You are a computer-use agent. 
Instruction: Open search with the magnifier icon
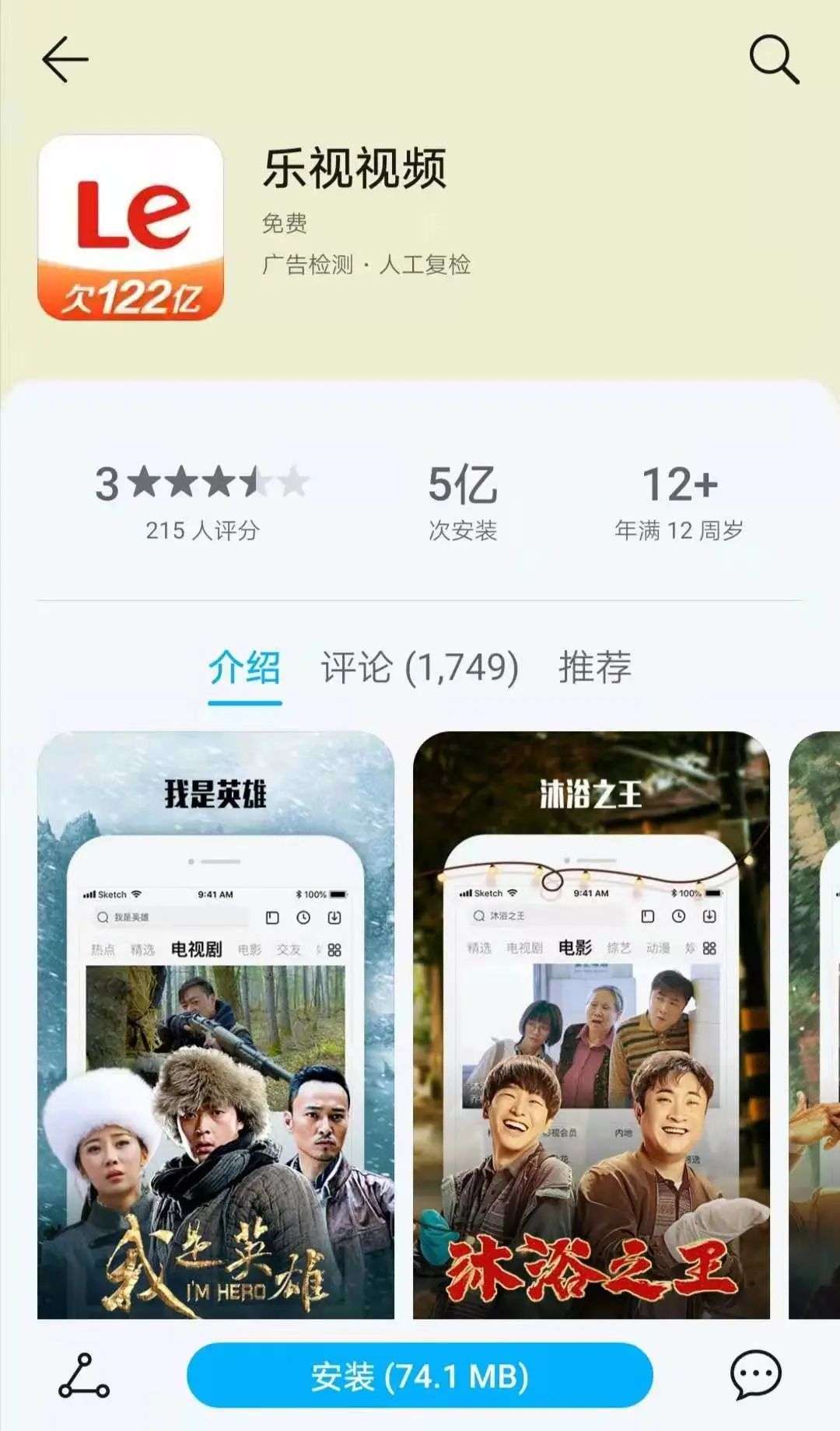click(x=774, y=58)
